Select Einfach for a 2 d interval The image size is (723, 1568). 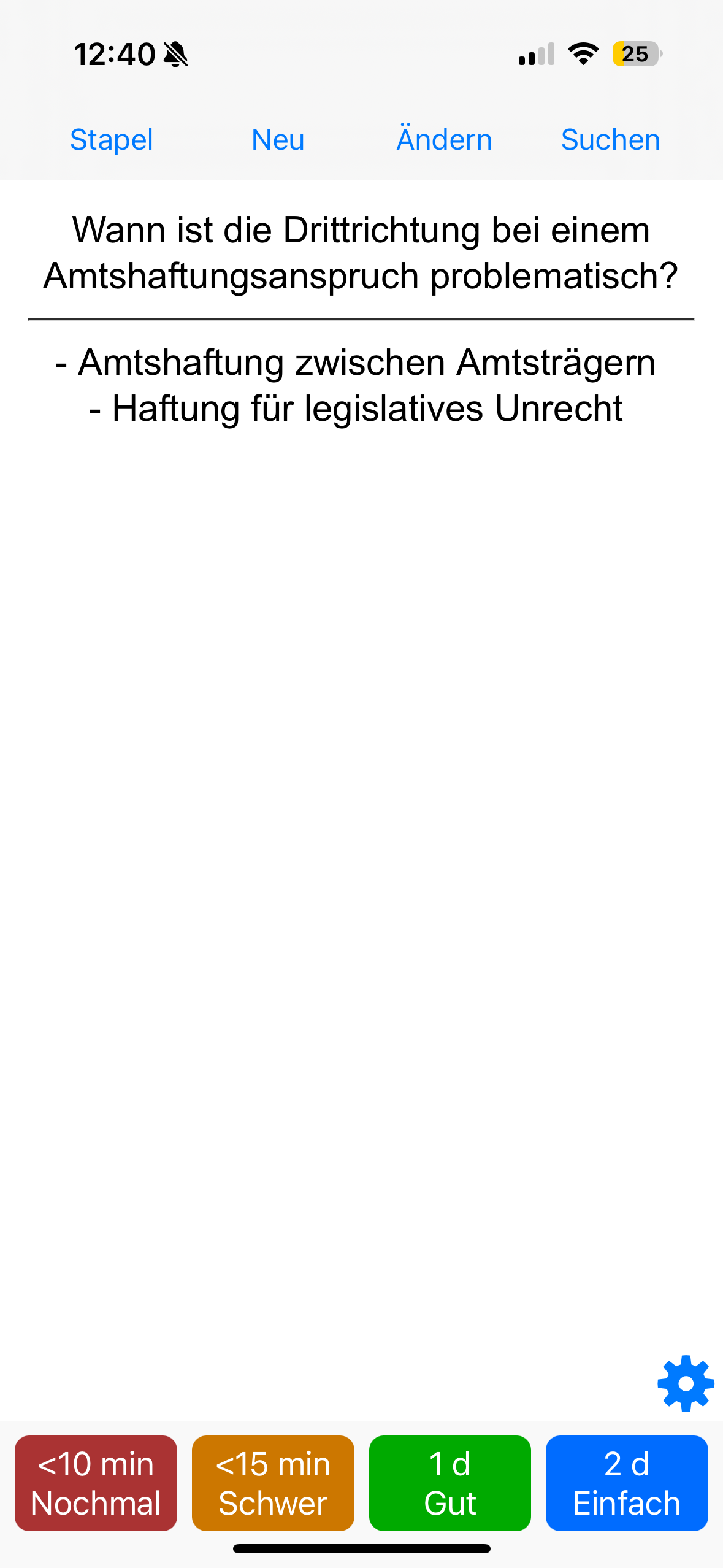click(626, 1483)
